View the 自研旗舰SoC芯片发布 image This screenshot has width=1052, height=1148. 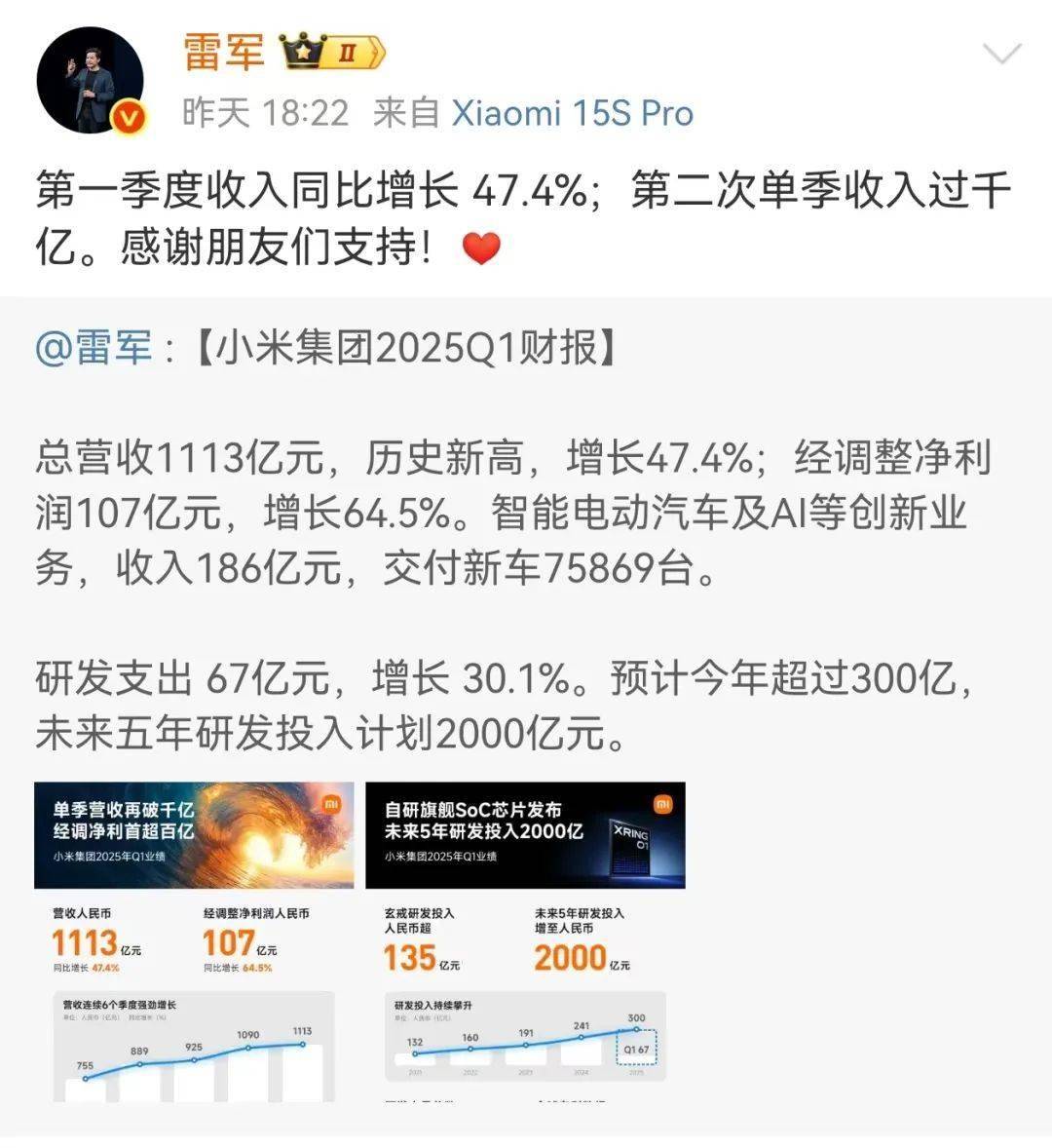click(525, 941)
